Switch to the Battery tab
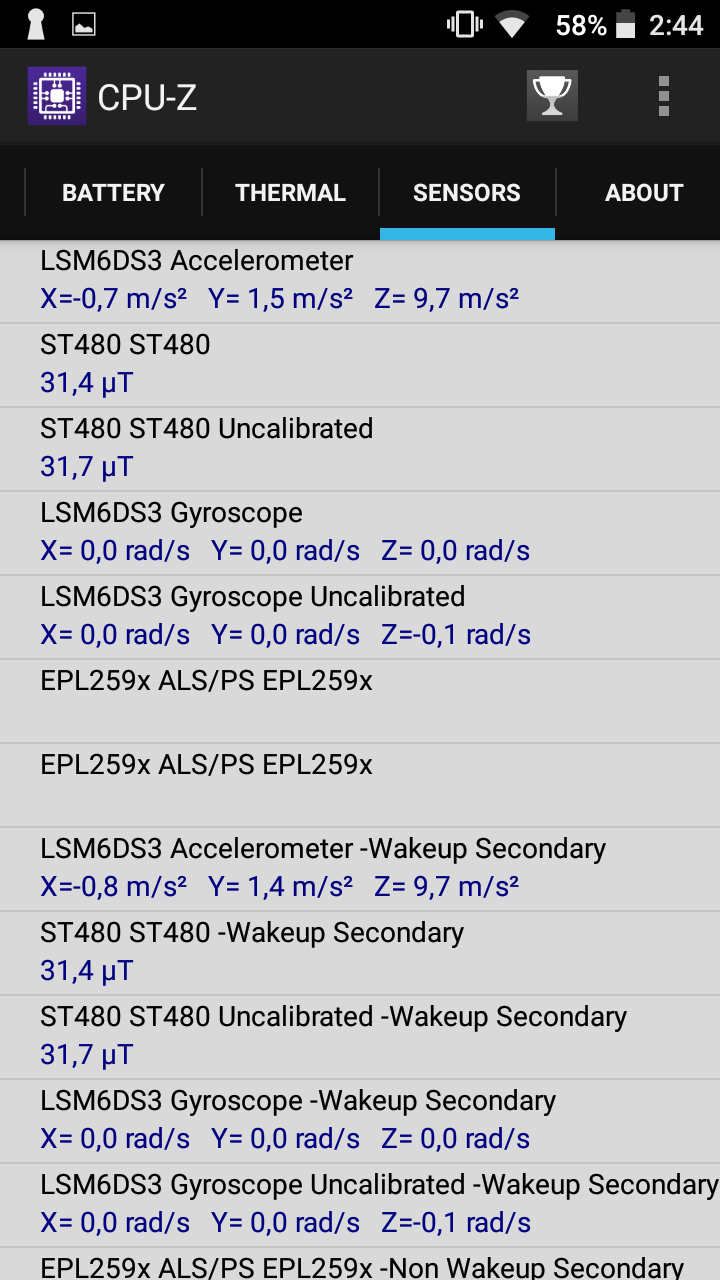 pyautogui.click(x=113, y=193)
